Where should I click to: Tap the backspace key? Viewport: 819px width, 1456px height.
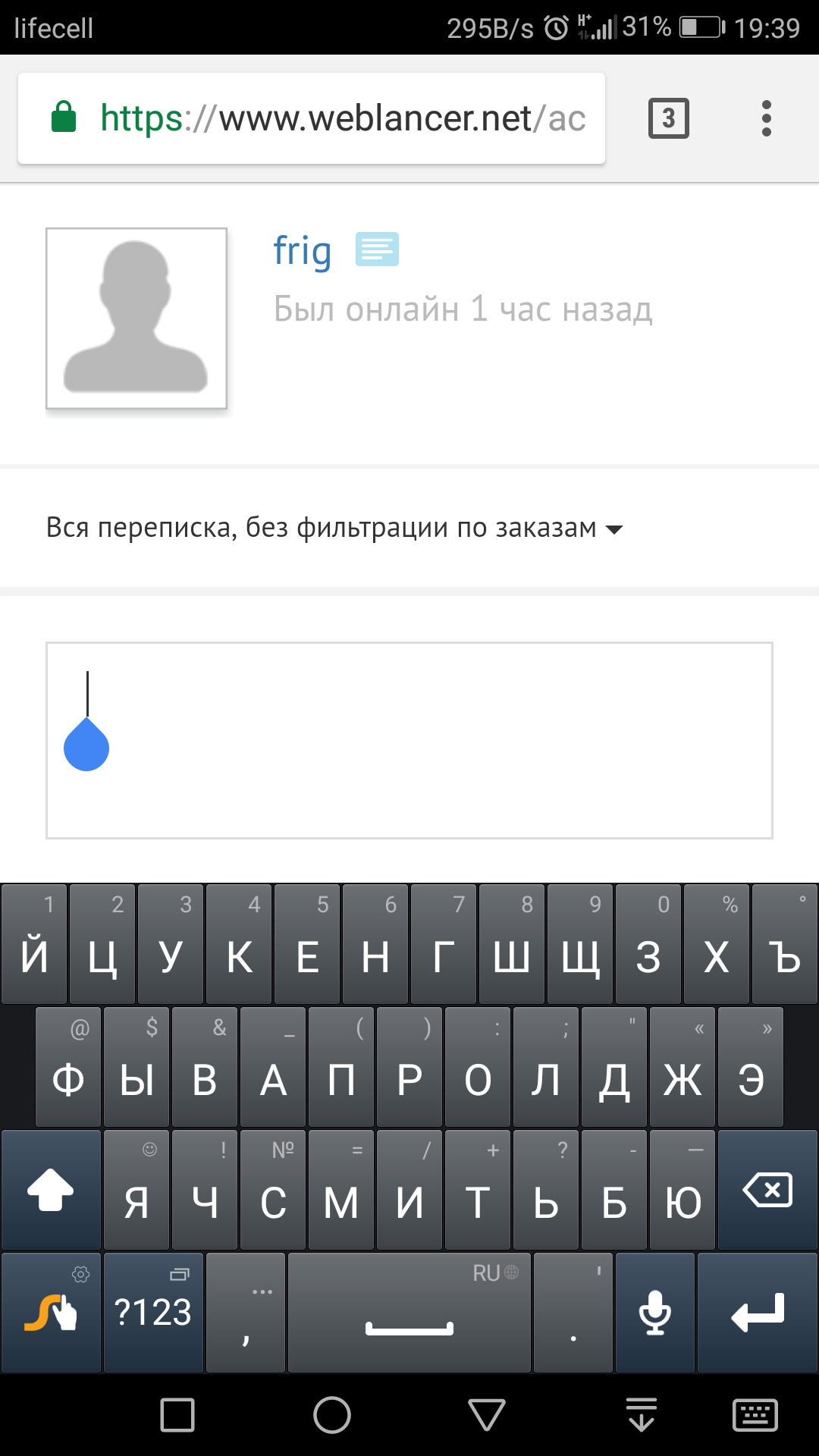point(767,1190)
